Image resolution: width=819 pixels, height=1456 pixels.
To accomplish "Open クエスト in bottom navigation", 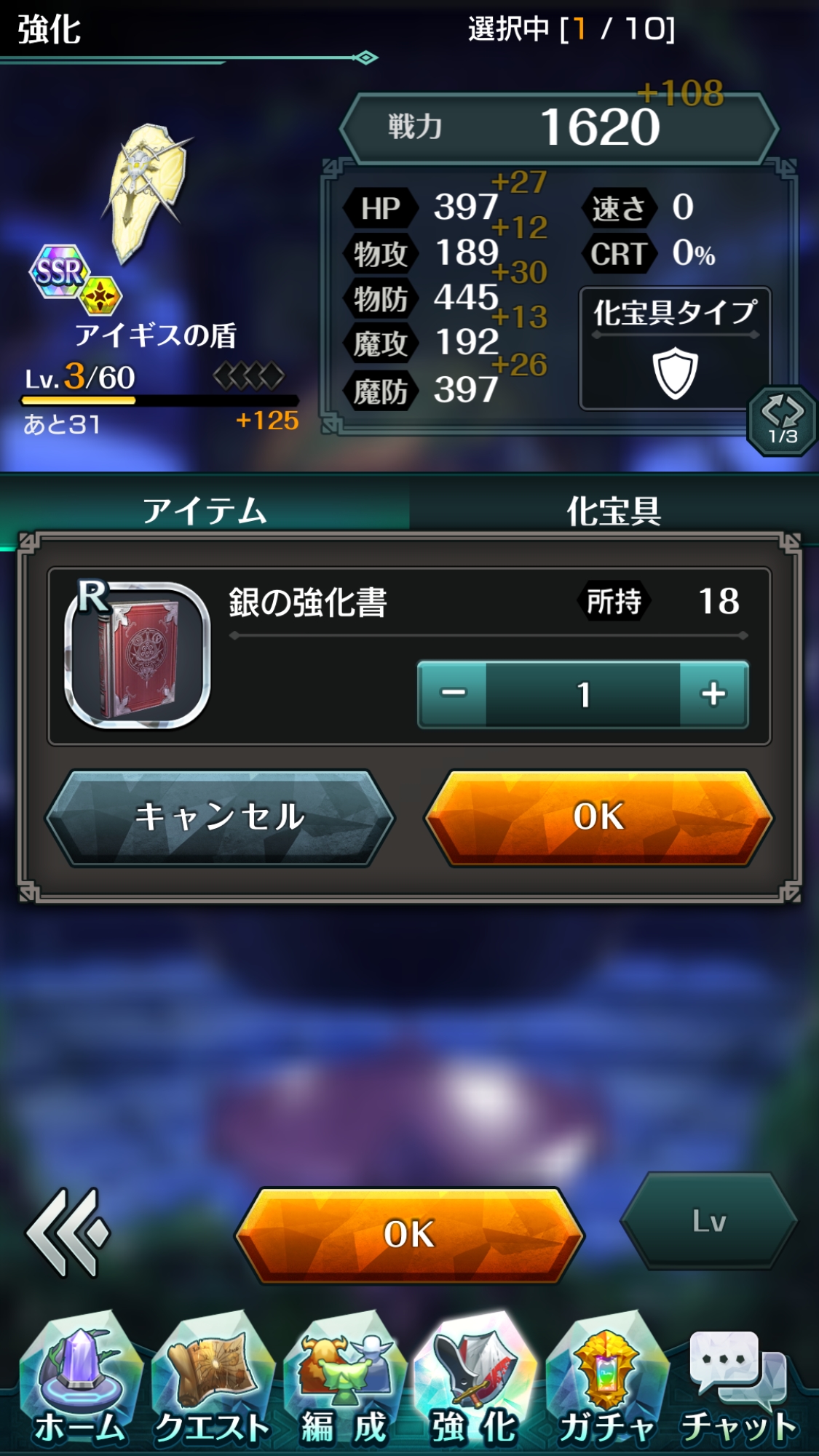I will (212, 1383).
